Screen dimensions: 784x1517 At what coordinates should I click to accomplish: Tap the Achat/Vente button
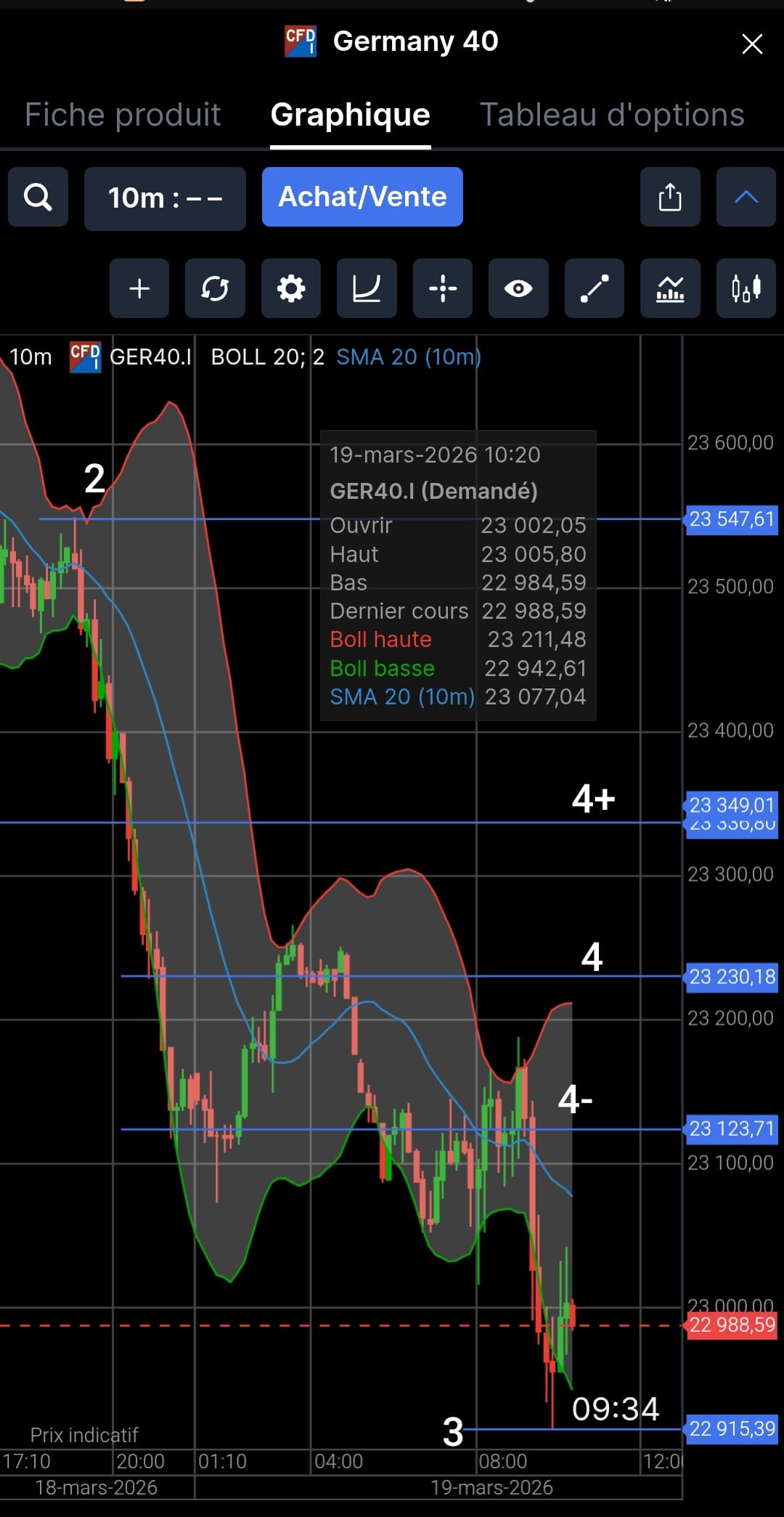(x=362, y=197)
